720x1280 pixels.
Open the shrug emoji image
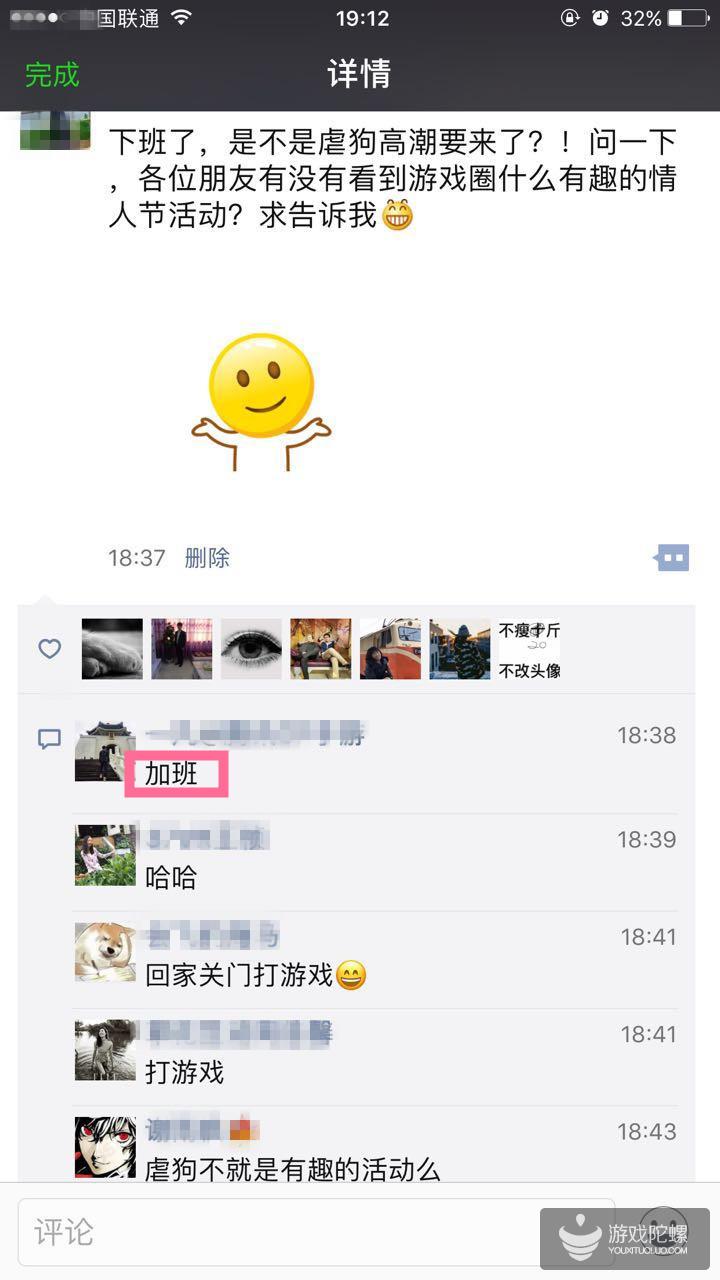pyautogui.click(x=261, y=402)
